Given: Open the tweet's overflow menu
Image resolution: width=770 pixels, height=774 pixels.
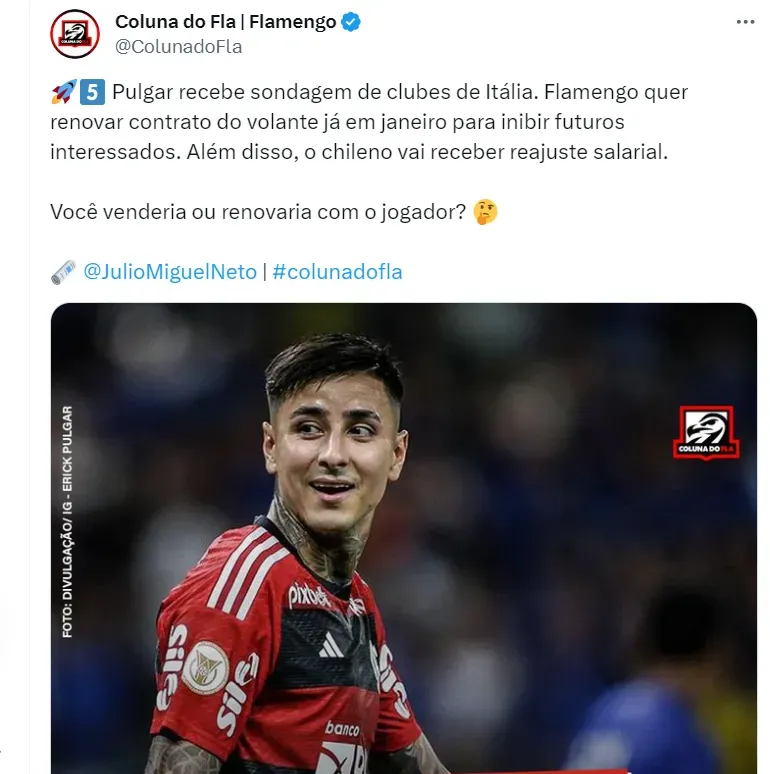Looking at the screenshot, I should [745, 21].
